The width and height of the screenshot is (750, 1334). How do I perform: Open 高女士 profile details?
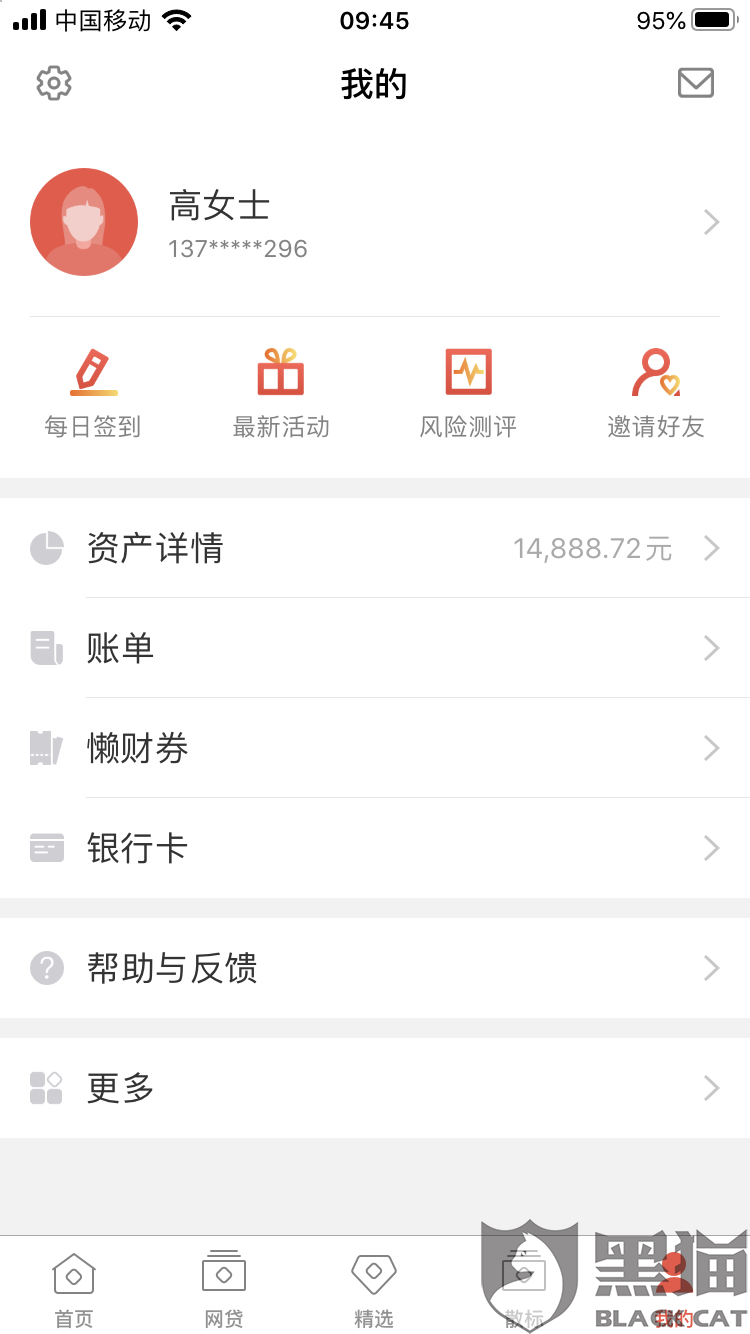375,222
